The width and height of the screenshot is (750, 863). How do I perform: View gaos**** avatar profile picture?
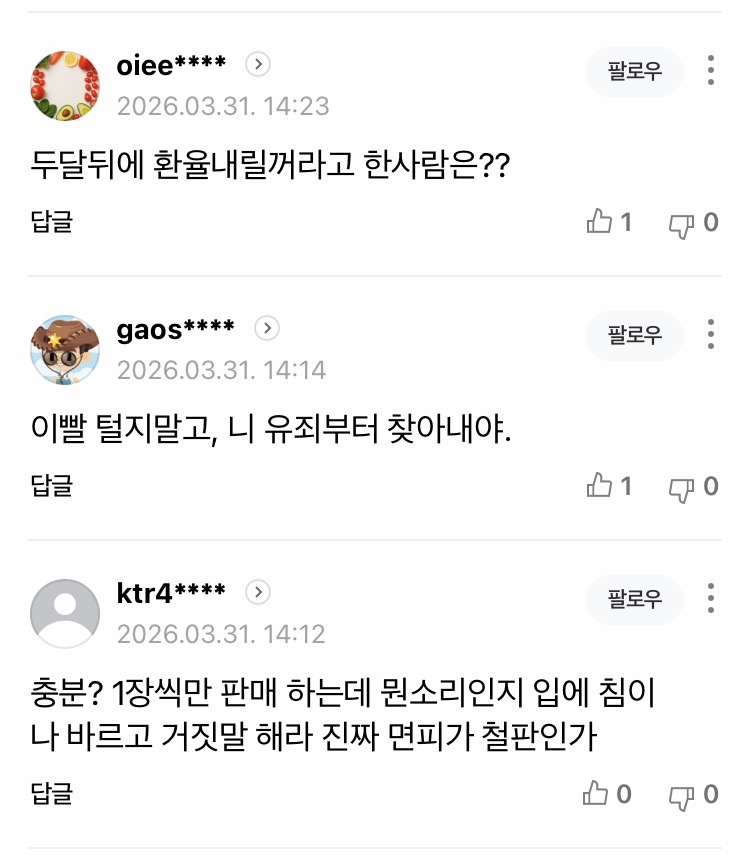(x=65, y=350)
